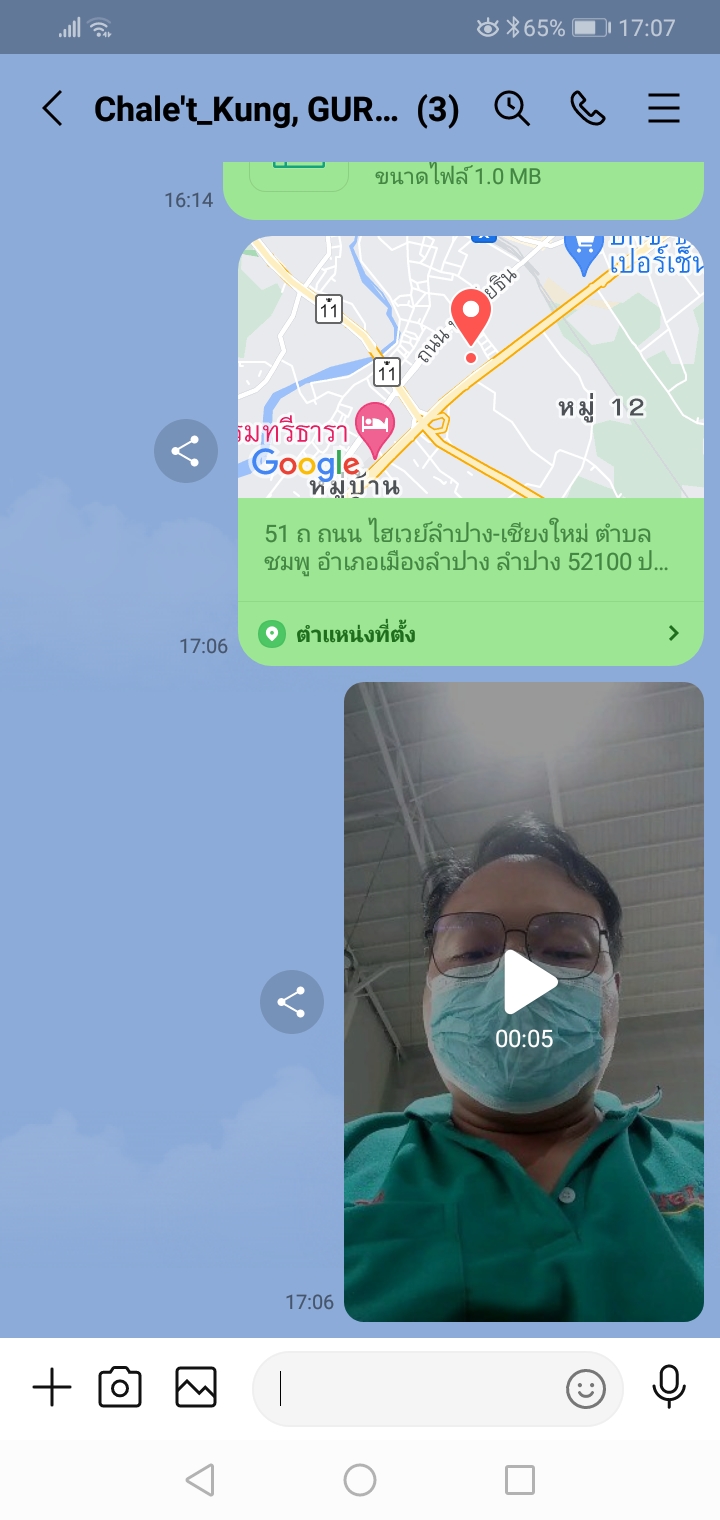Open the emoji and sticker picker
Screen dimensions: 720x1520
586,1388
